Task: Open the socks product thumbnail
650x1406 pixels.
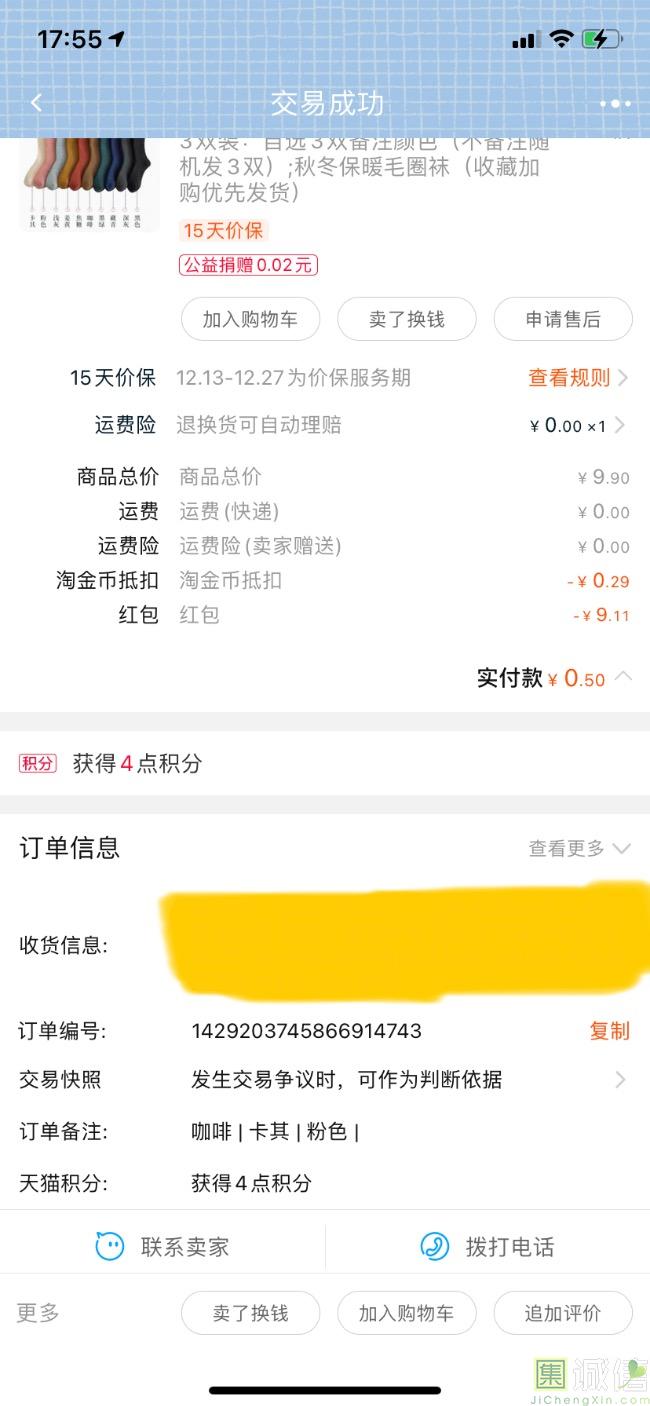Action: tap(89, 185)
